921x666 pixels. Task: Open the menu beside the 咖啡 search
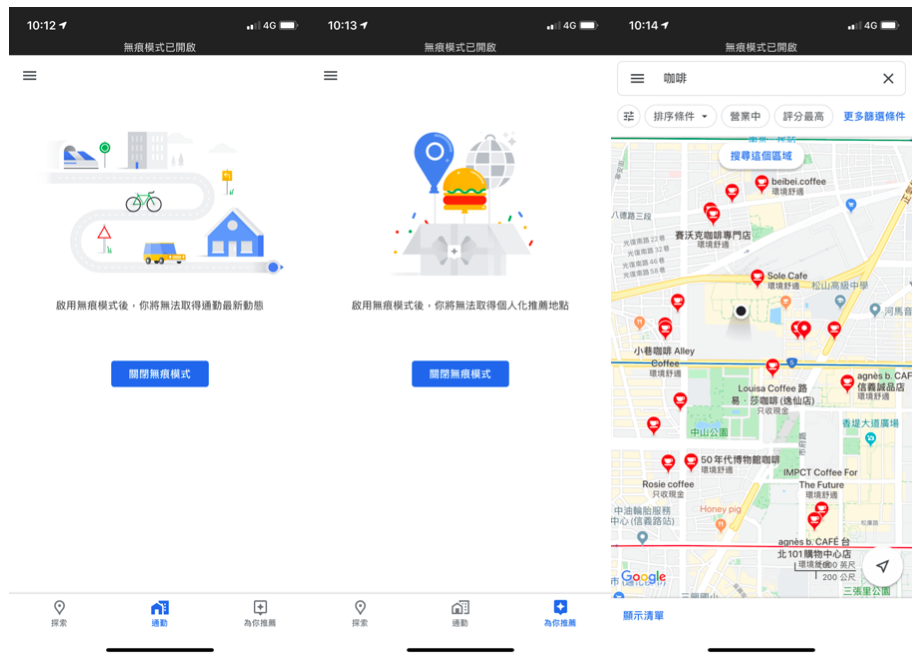coord(637,79)
